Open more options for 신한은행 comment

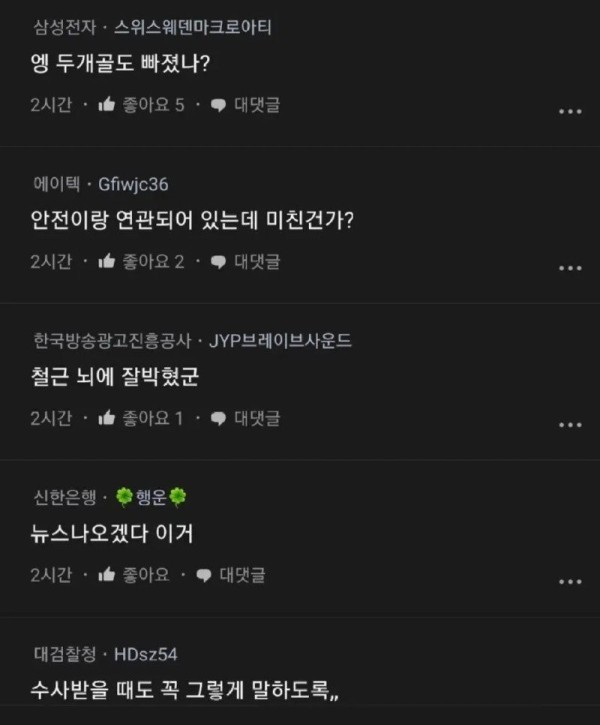[x=570, y=581]
